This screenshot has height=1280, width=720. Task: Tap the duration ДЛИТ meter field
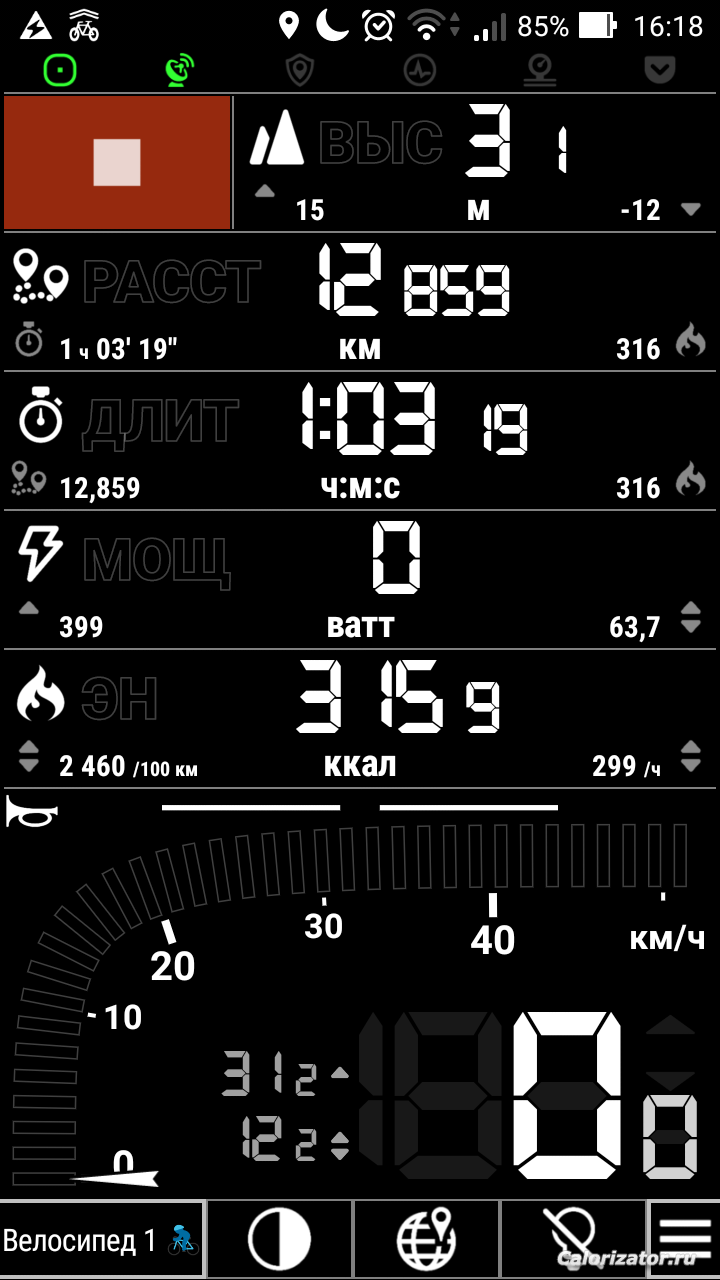pyautogui.click(x=360, y=441)
